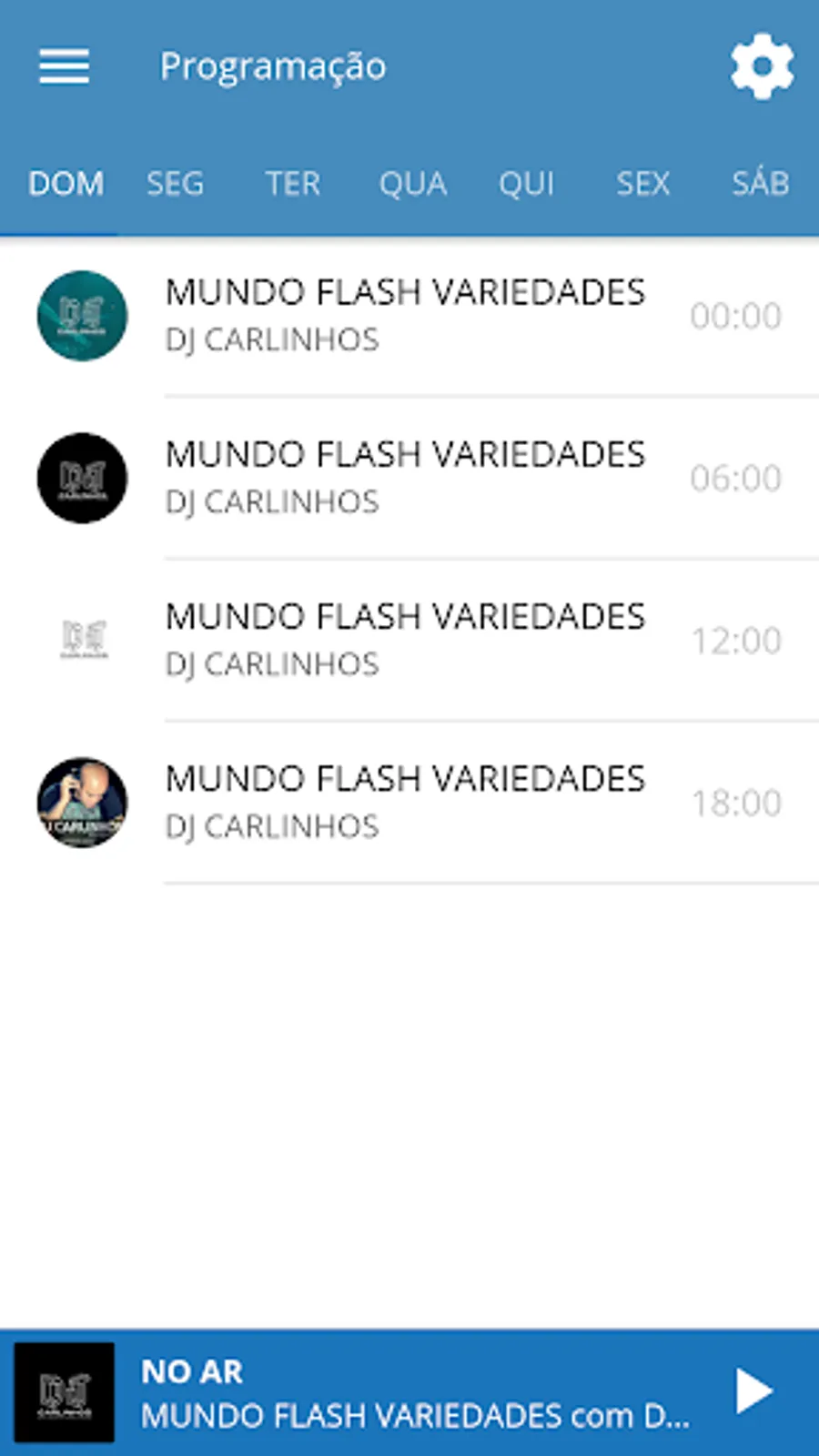Show the QUA schedule tab
819x1456 pixels.
[x=412, y=184]
